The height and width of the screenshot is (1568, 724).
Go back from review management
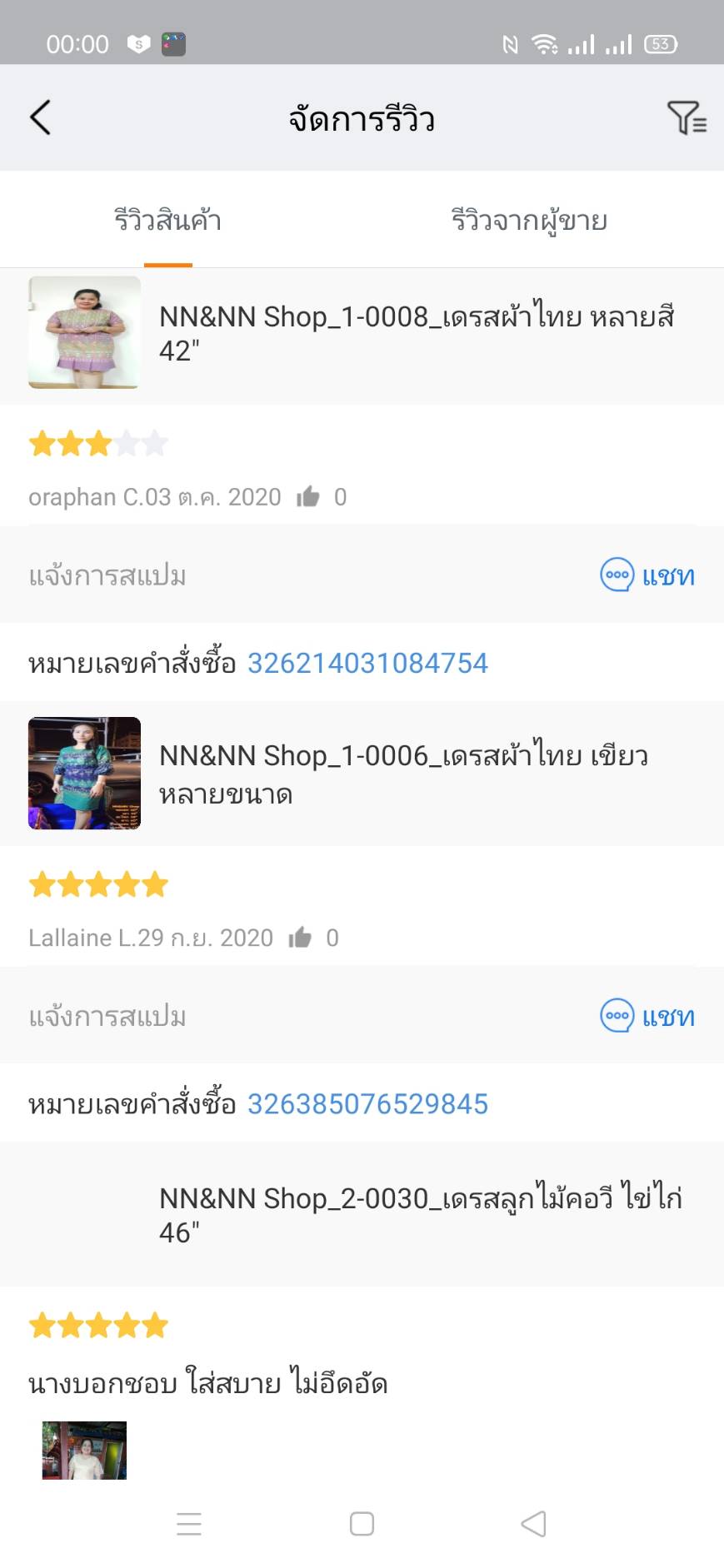(40, 117)
